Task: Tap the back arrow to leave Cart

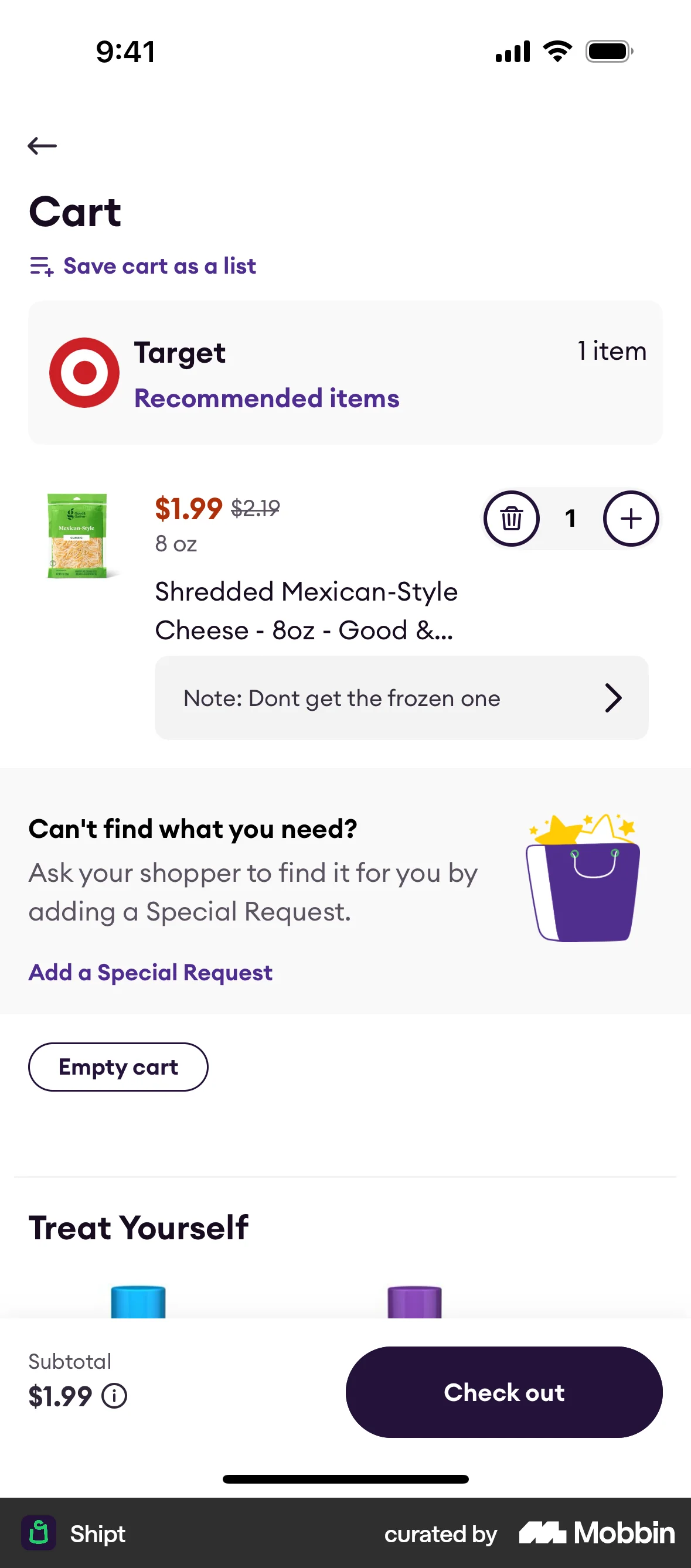Action: tap(43, 145)
